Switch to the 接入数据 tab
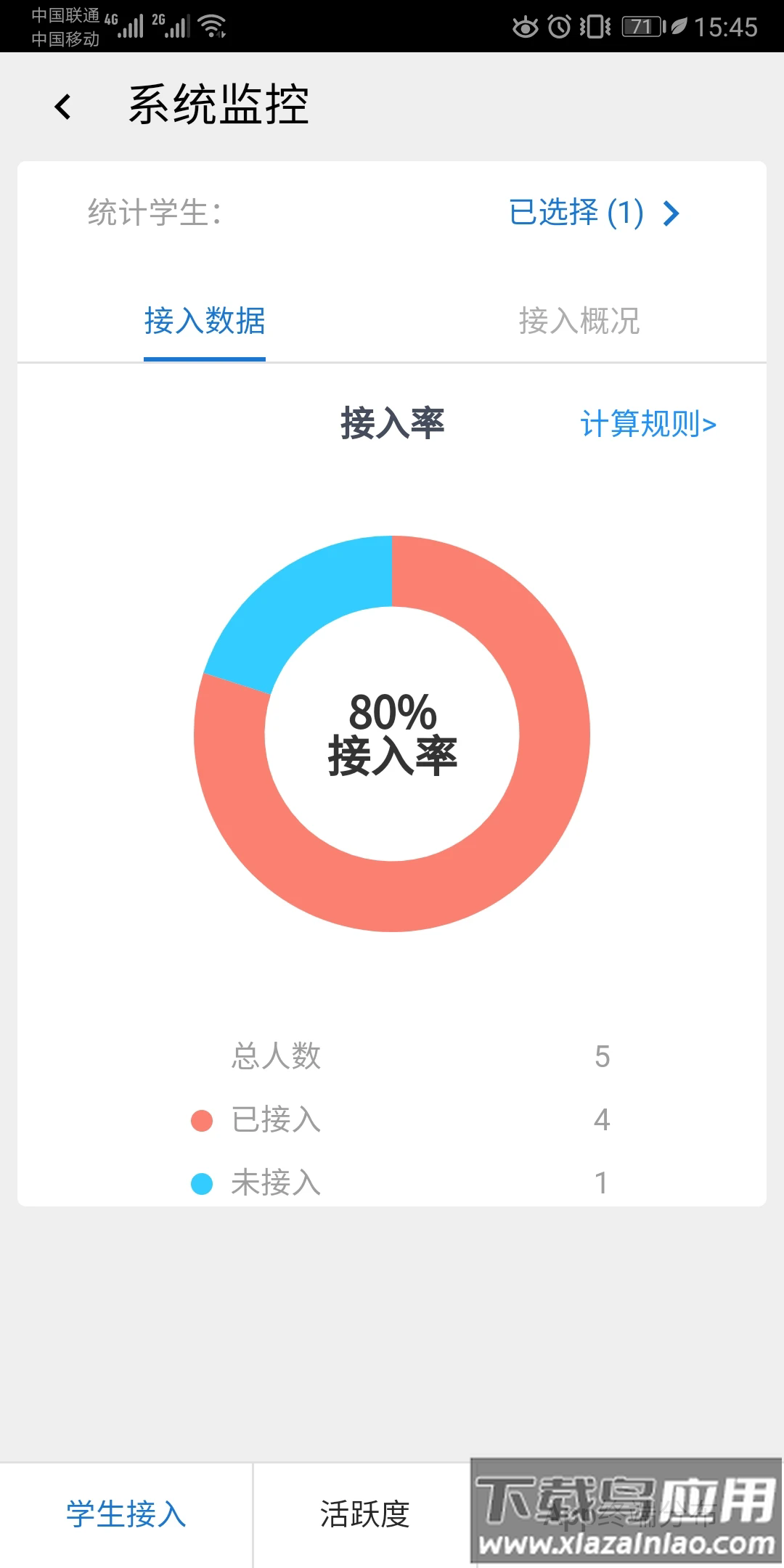Image resolution: width=784 pixels, height=1568 pixels. point(205,321)
